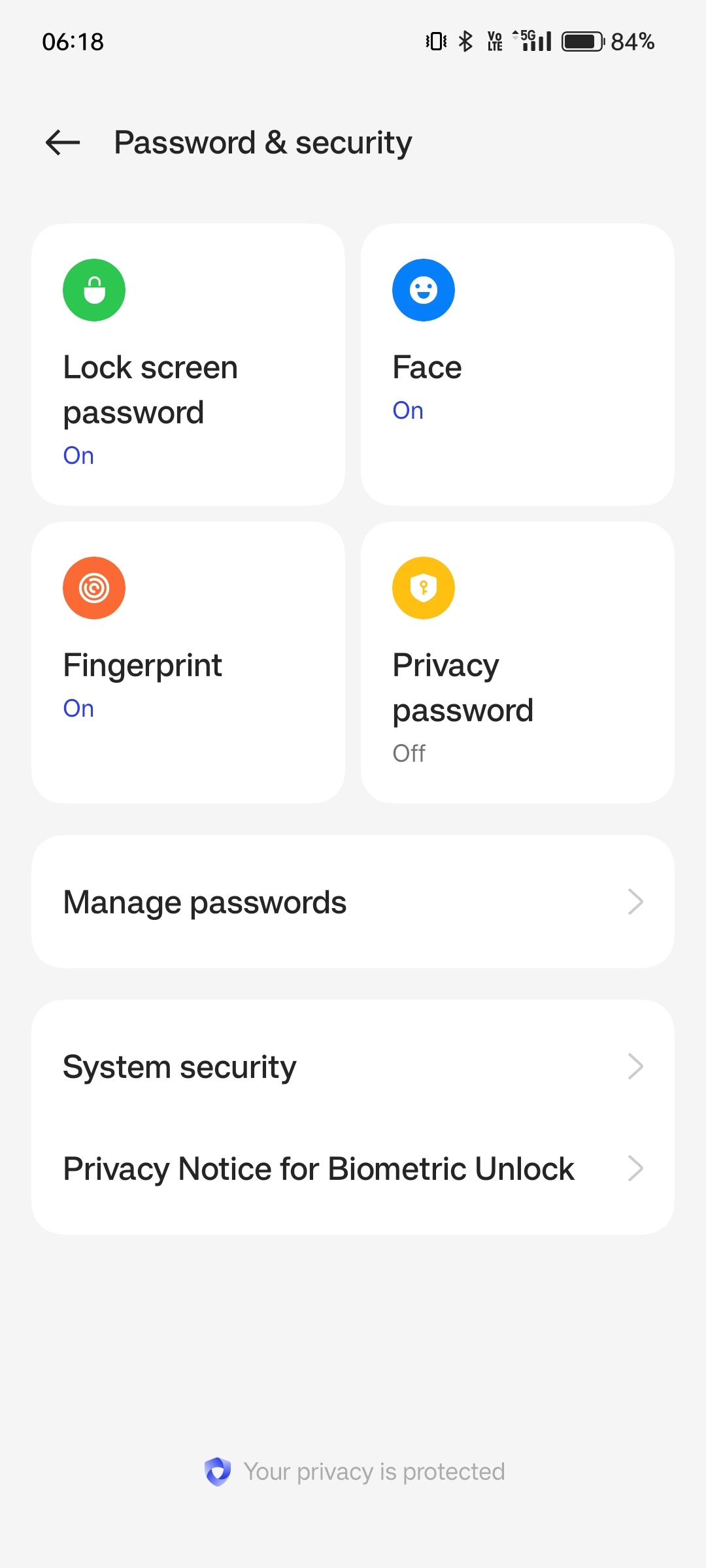The height and width of the screenshot is (1568, 706).
Task: Go back from Password & security
Action: click(x=63, y=142)
